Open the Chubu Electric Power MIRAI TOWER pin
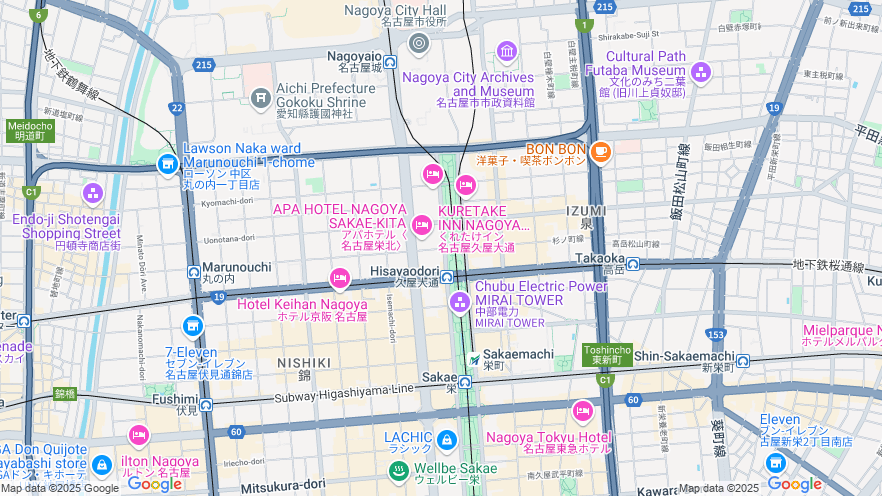 point(460,301)
